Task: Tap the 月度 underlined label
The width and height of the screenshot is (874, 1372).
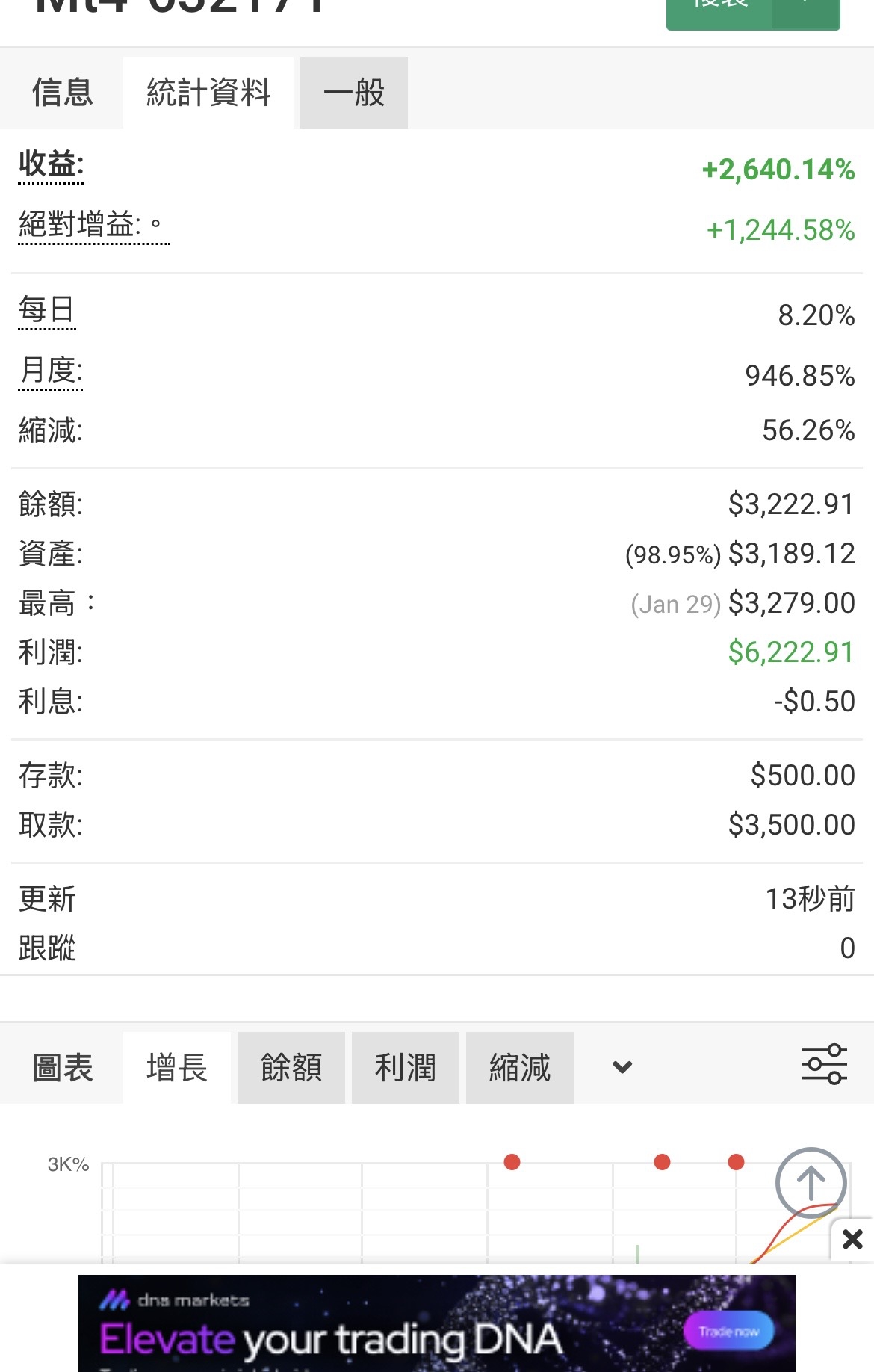Action: pyautogui.click(x=50, y=371)
